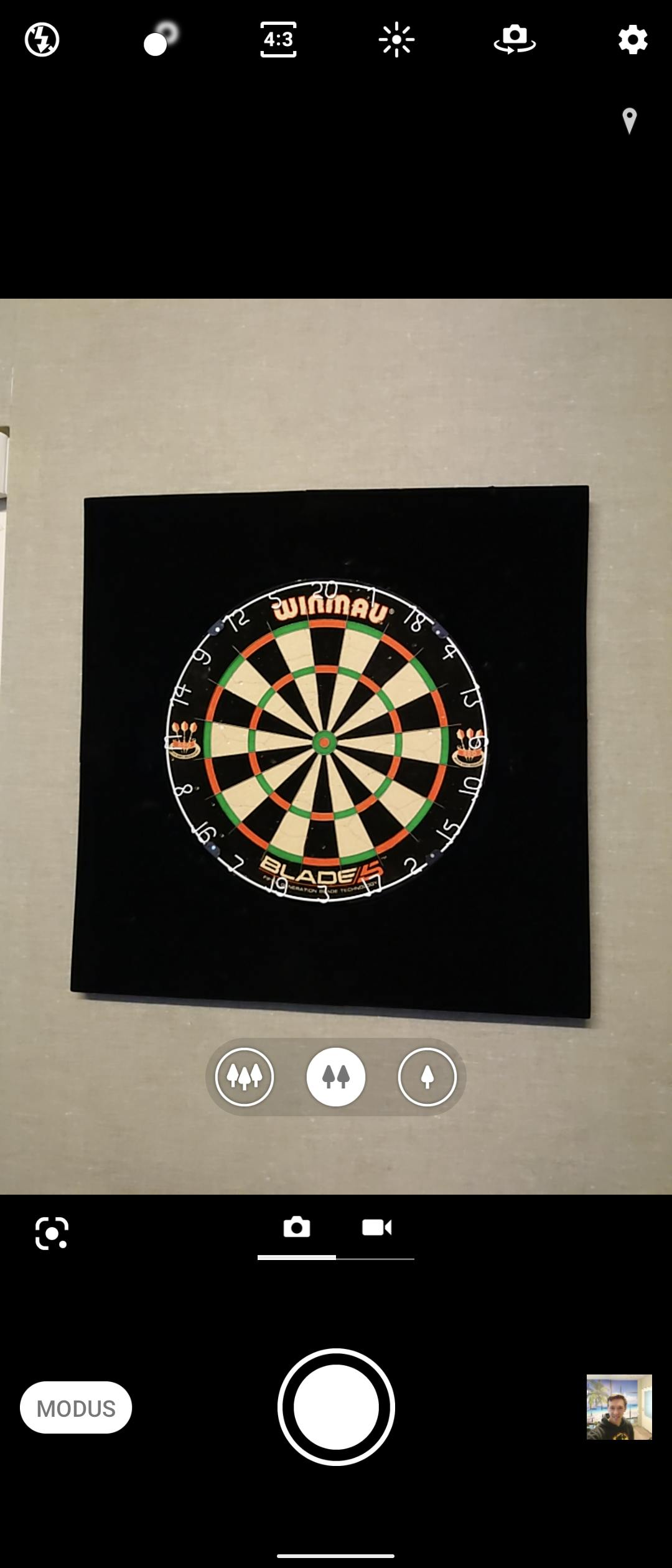Open the last photo thumbnail
This screenshot has width=672, height=1568.
[619, 1407]
